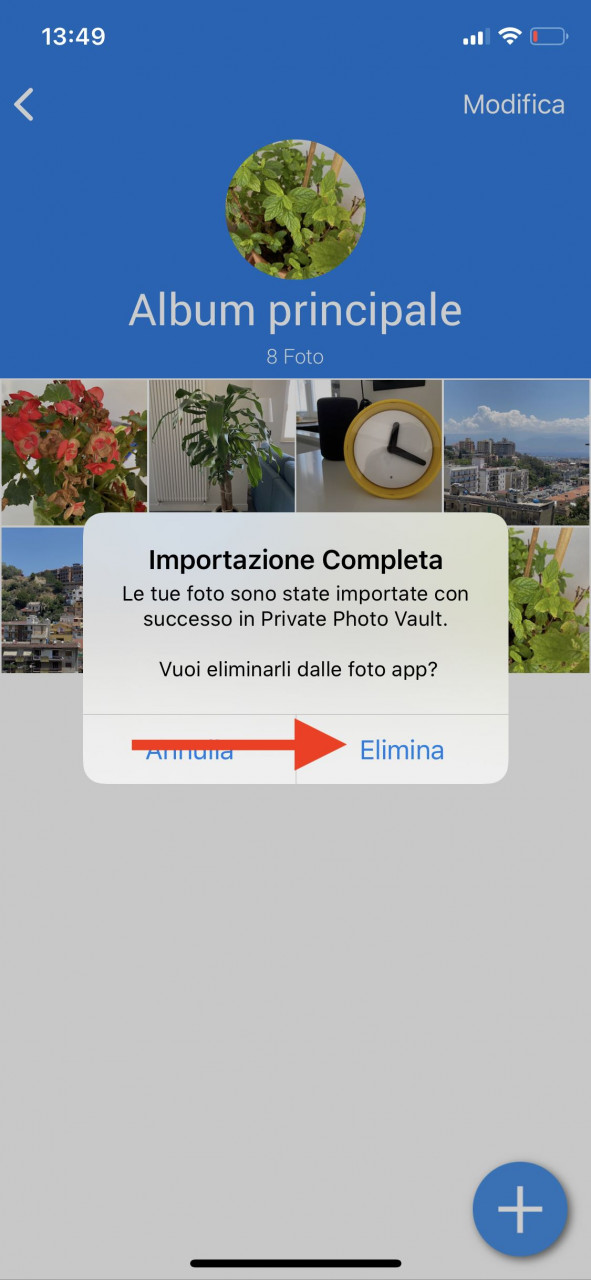Tap Modifica to edit the album
591x1280 pixels.
pos(514,104)
